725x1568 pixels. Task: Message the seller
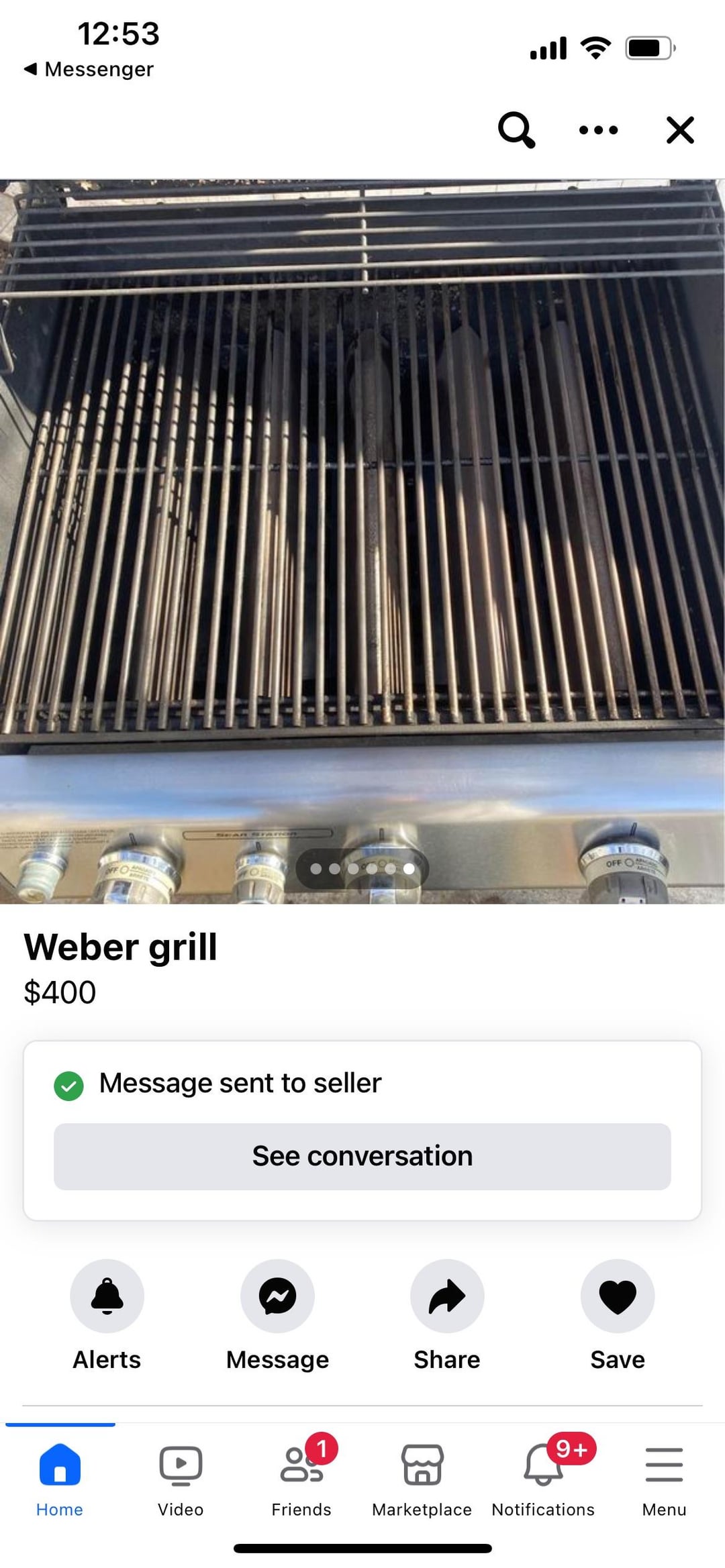277,1296
